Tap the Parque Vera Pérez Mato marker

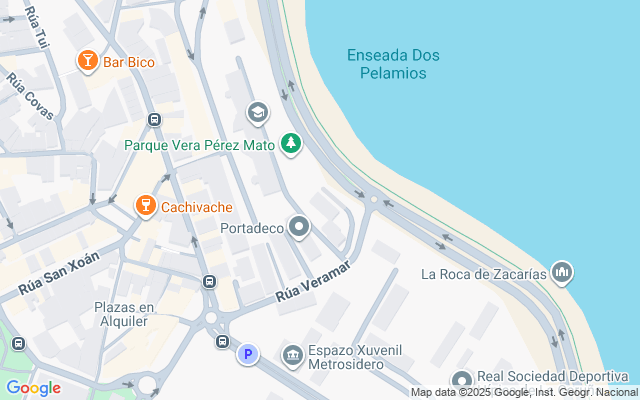tap(291, 144)
